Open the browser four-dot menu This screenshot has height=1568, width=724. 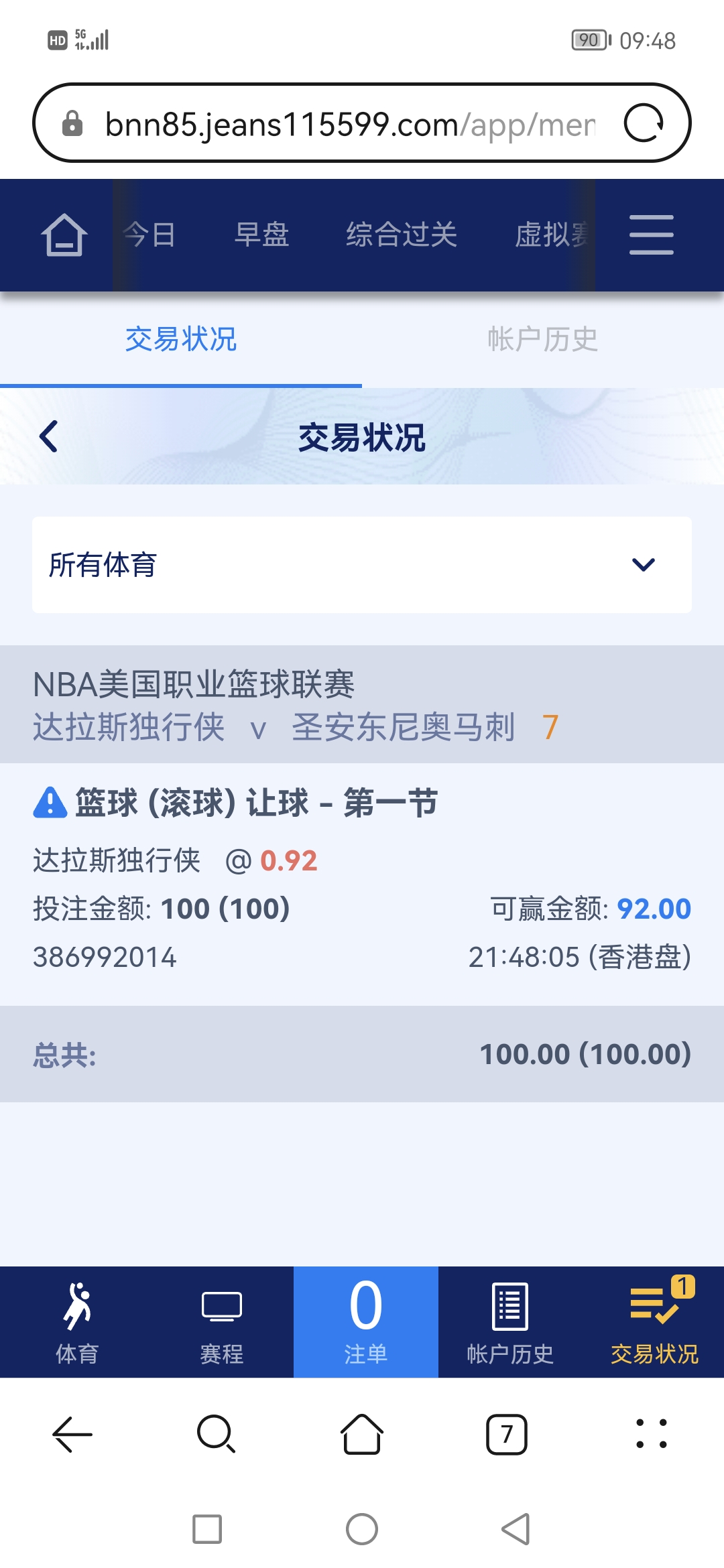pos(651,1435)
